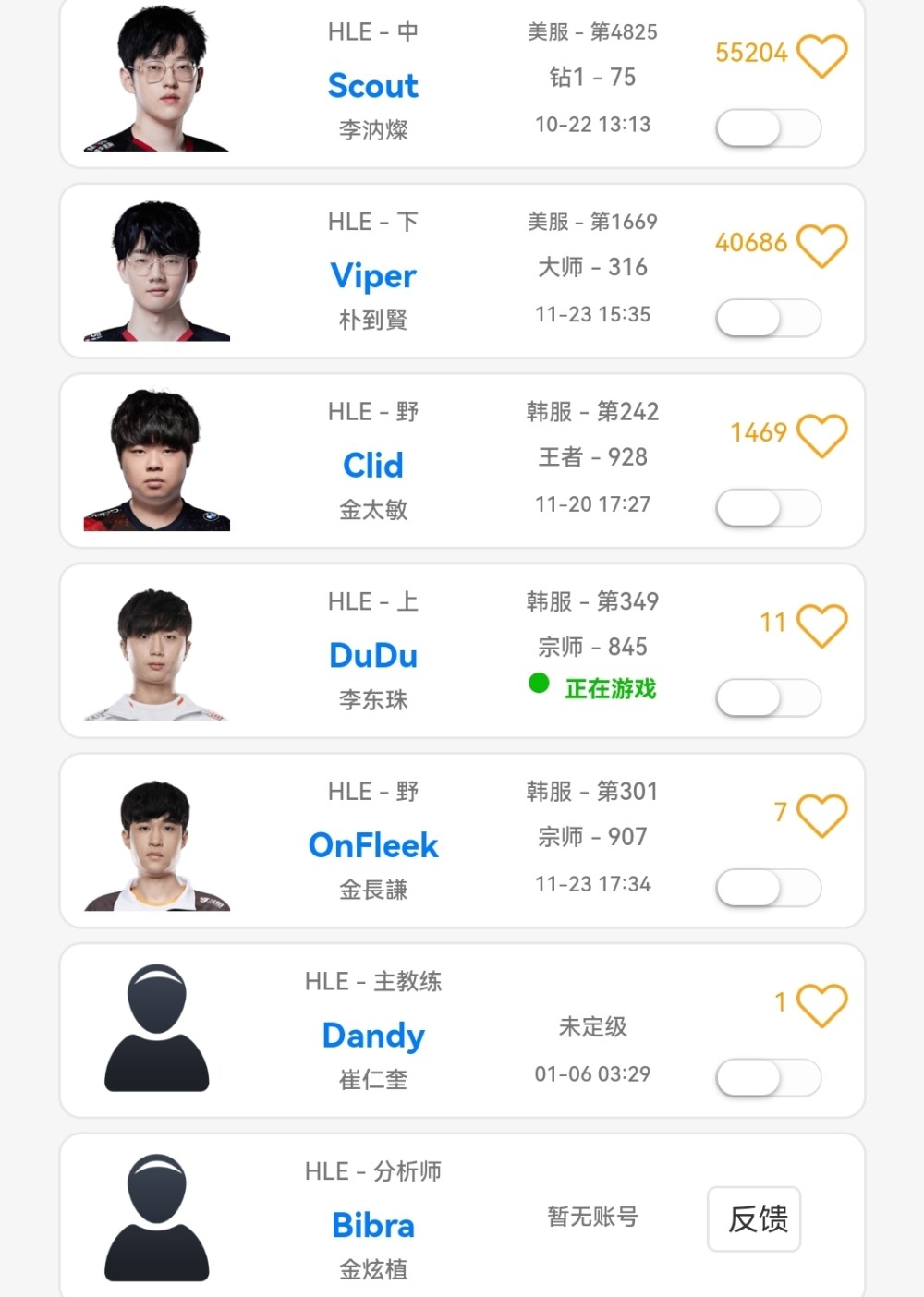Tap the heart on OnFleek's card
The width and height of the screenshot is (924, 1297).
coord(821,815)
